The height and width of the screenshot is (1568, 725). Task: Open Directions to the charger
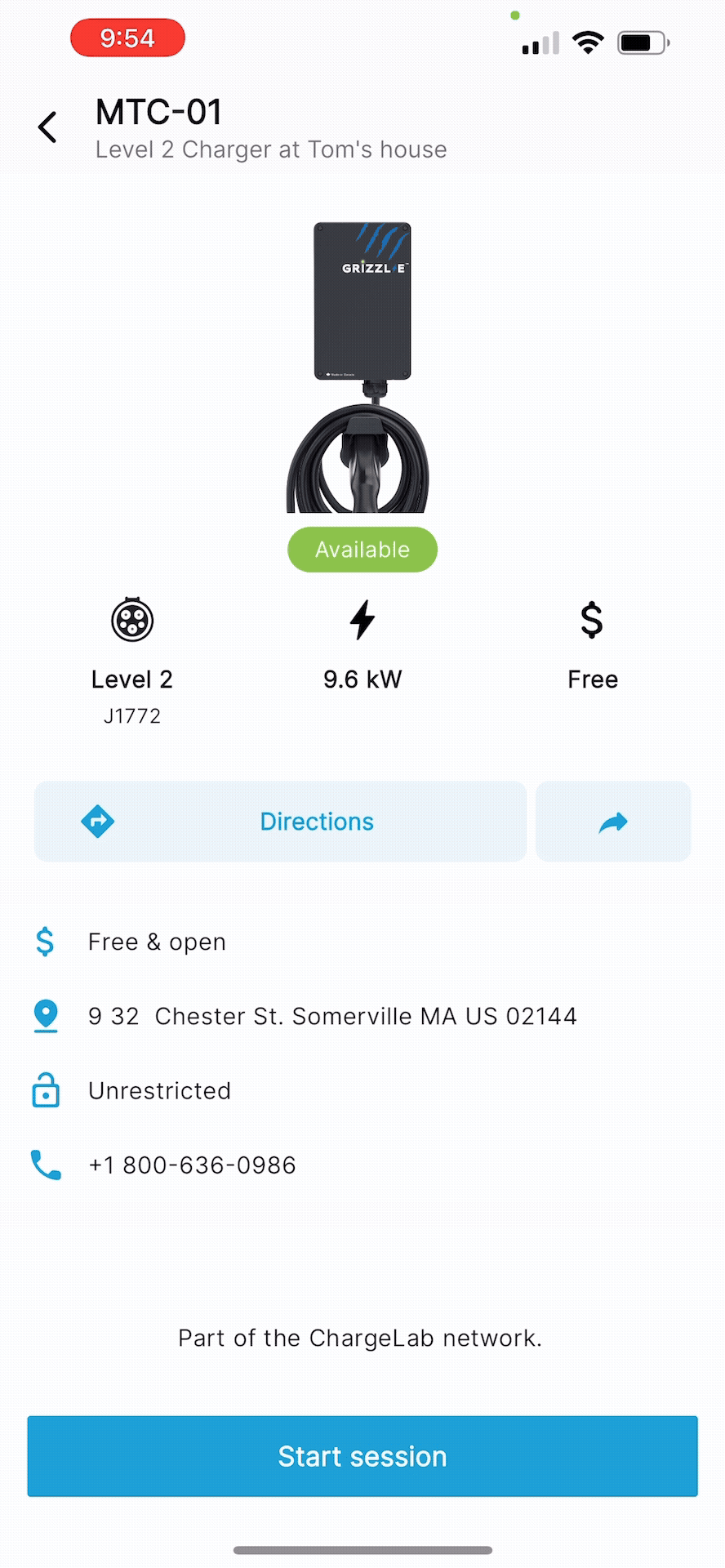pyautogui.click(x=280, y=822)
